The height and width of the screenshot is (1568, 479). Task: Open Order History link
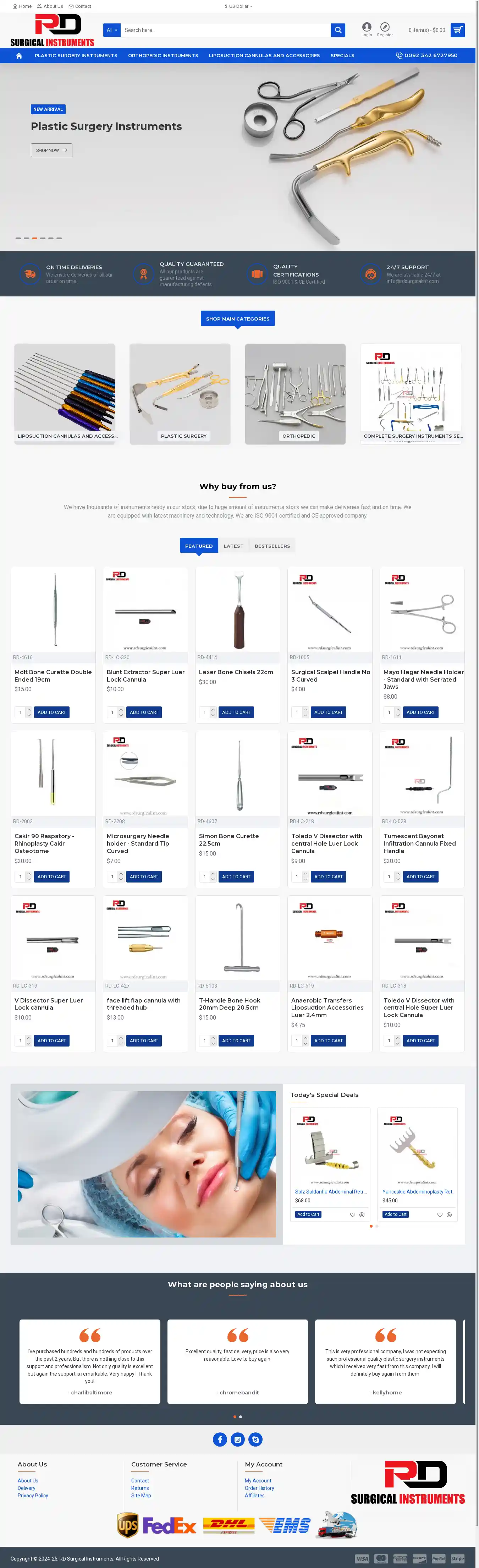point(259,1488)
